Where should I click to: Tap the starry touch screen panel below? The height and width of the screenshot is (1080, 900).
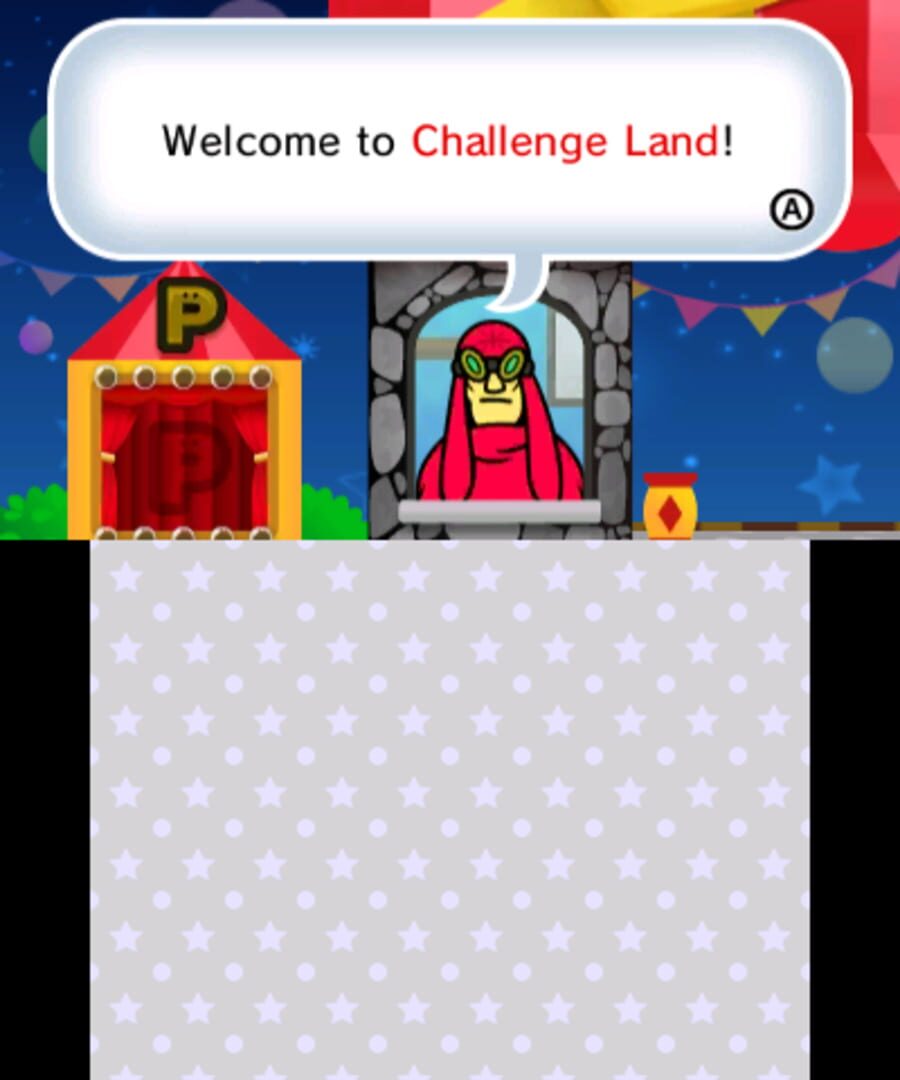point(450,810)
